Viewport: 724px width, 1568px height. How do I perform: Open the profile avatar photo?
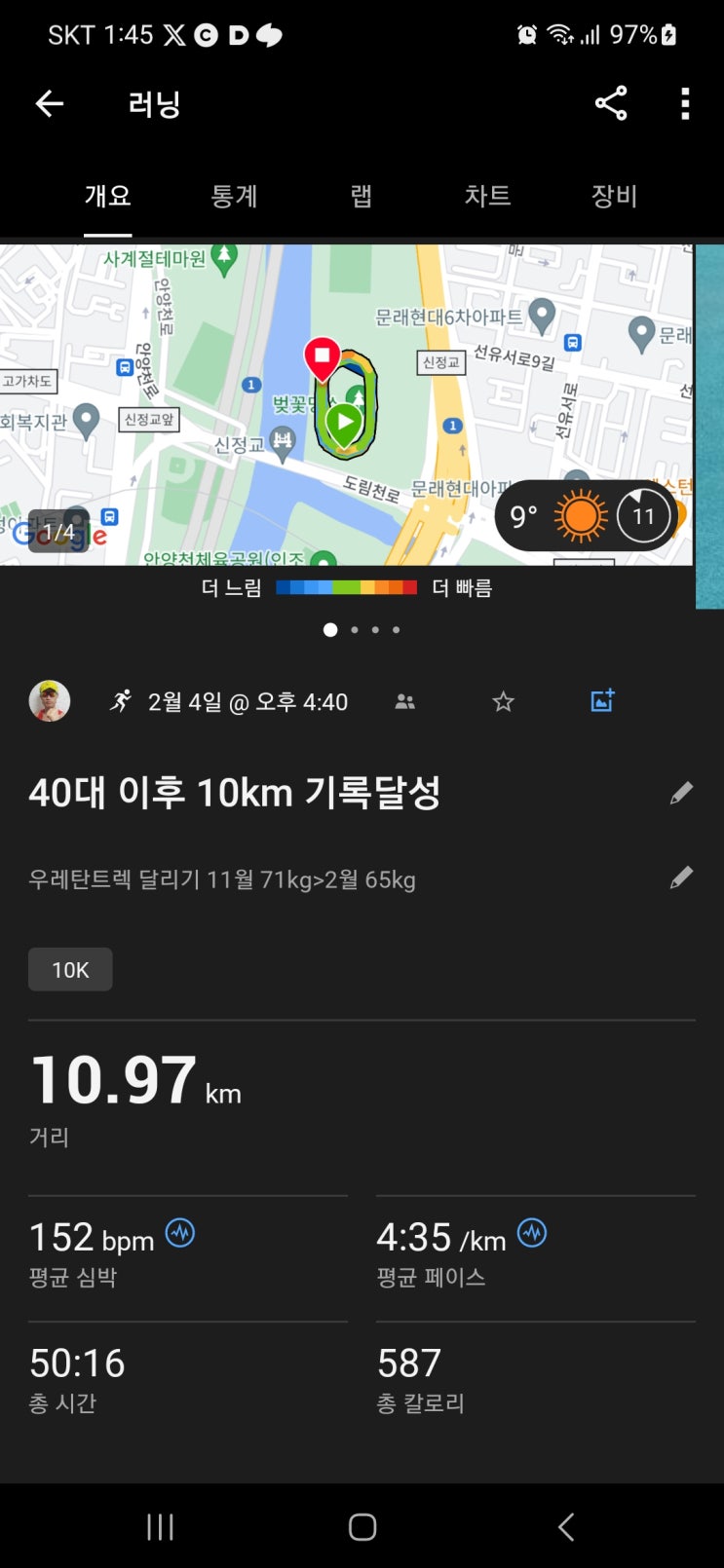[50, 701]
